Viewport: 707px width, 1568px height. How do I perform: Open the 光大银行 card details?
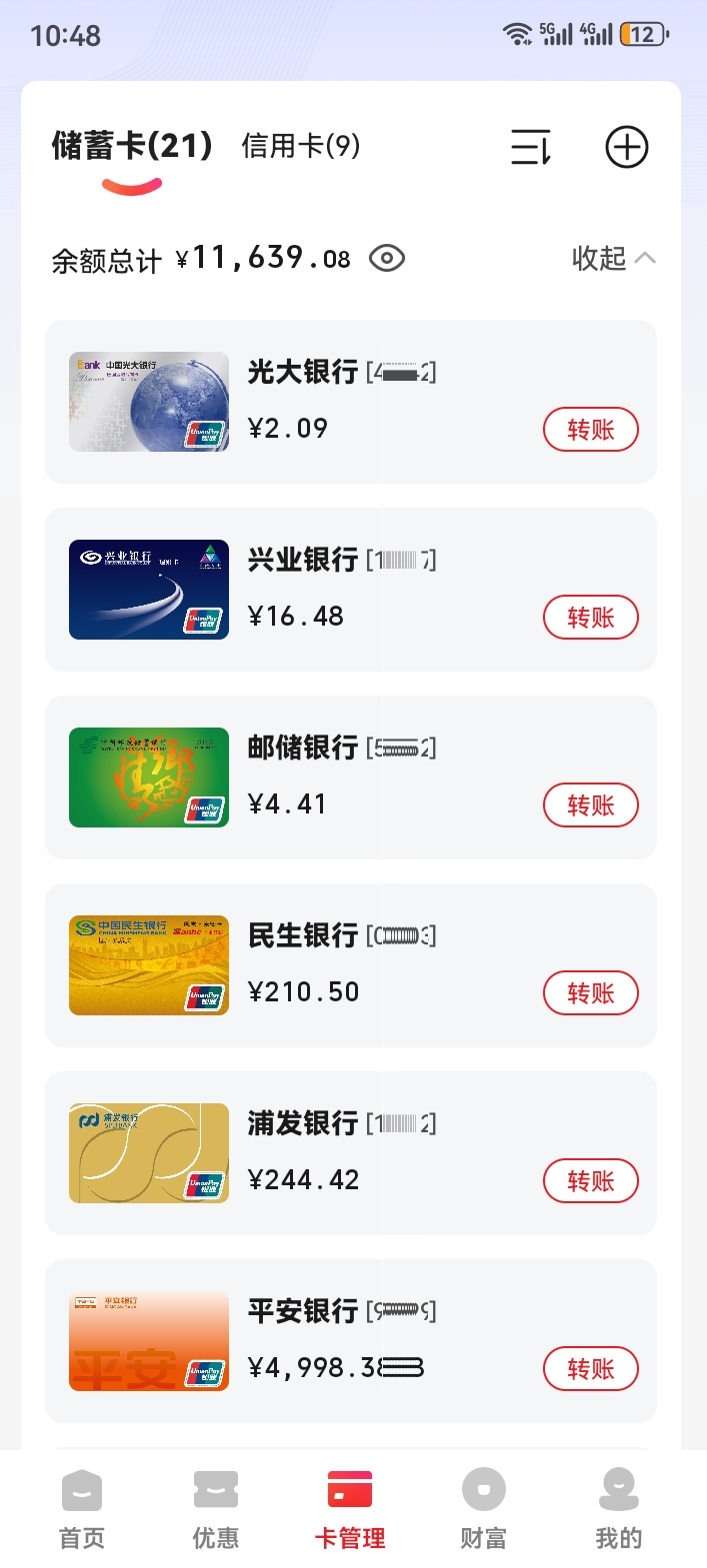(x=149, y=402)
